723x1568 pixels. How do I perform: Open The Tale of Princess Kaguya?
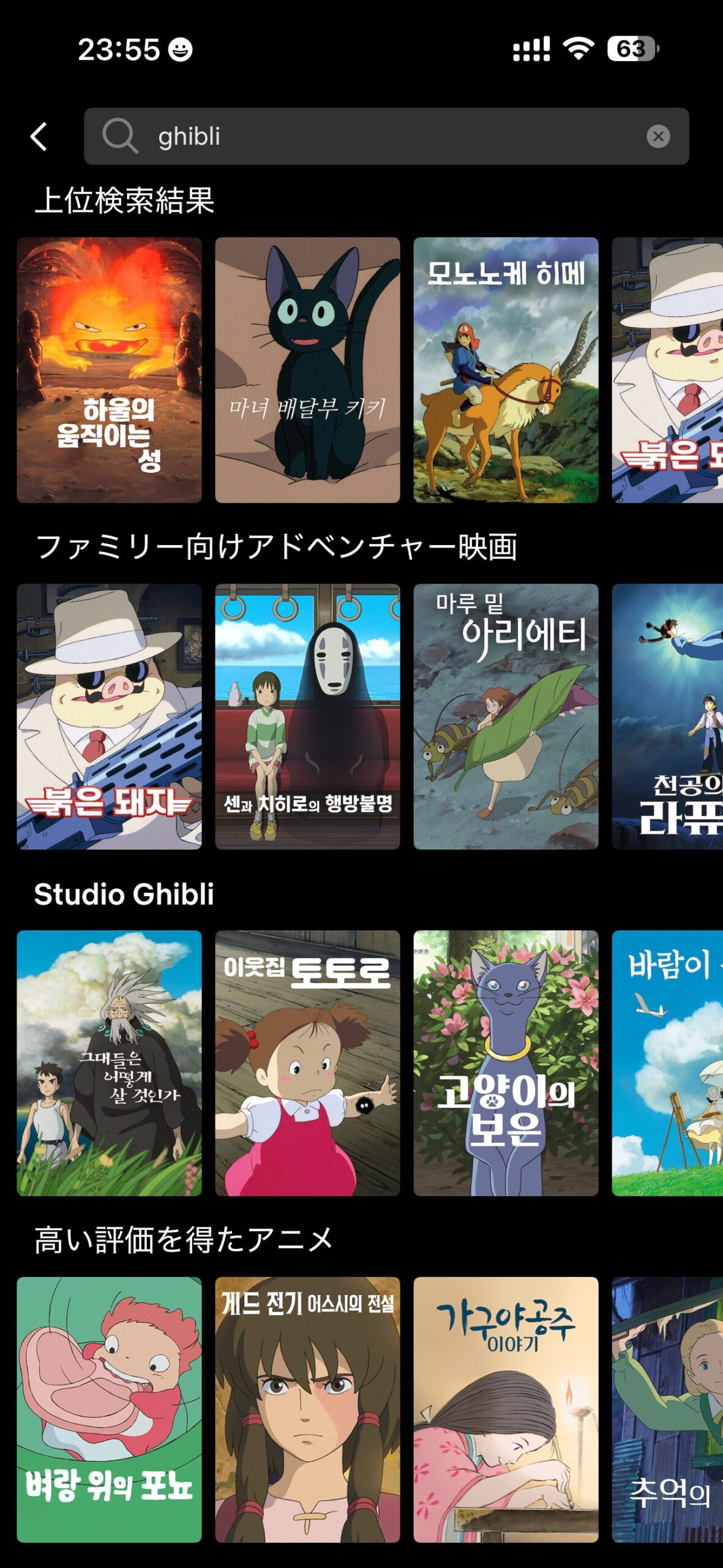(x=506, y=1410)
